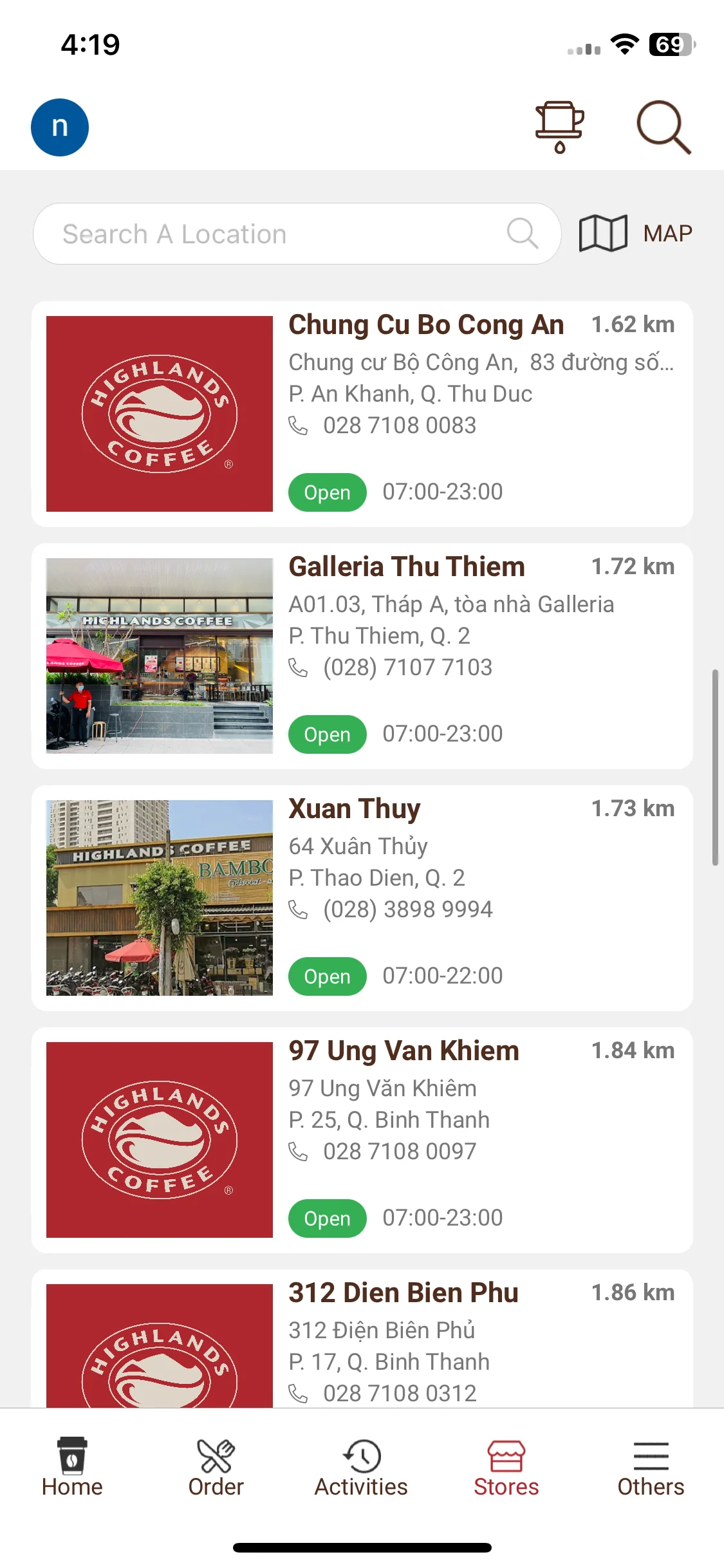Image resolution: width=724 pixels, height=1568 pixels.
Task: Open the Chung Cu Bo Cong An store
Action: pos(362,414)
